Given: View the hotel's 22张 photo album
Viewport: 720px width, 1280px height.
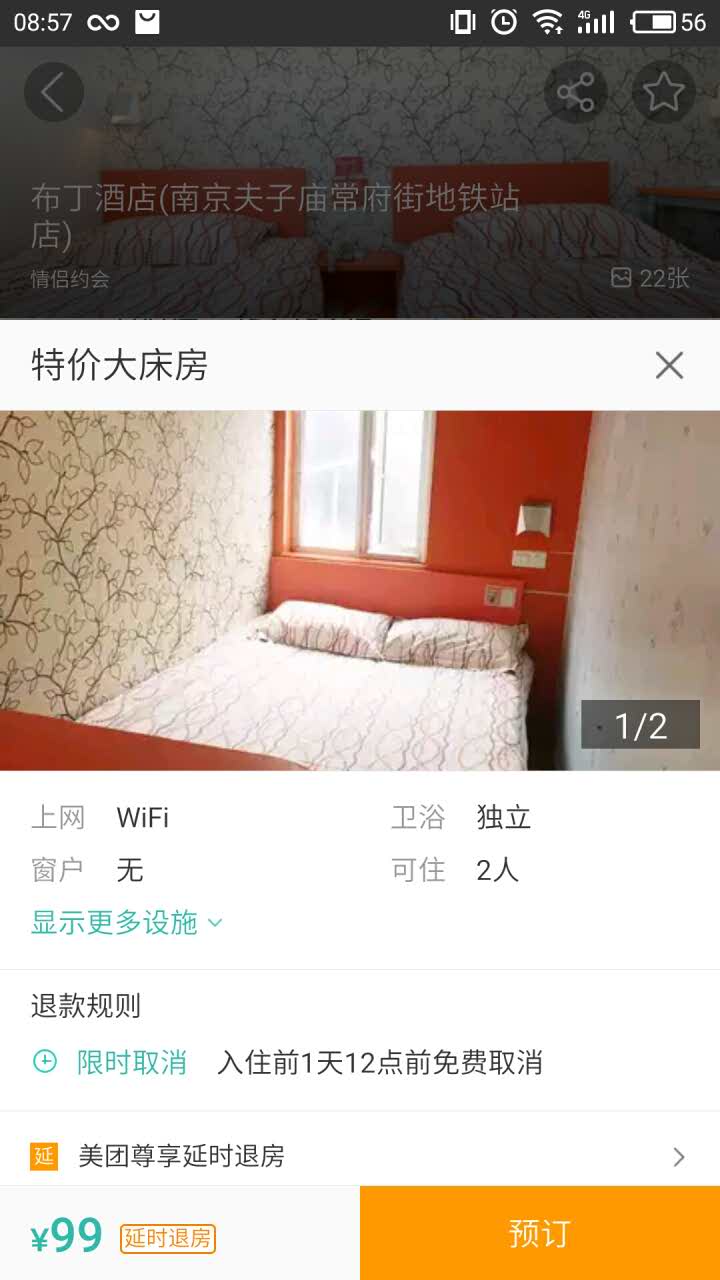Looking at the screenshot, I should [x=651, y=278].
